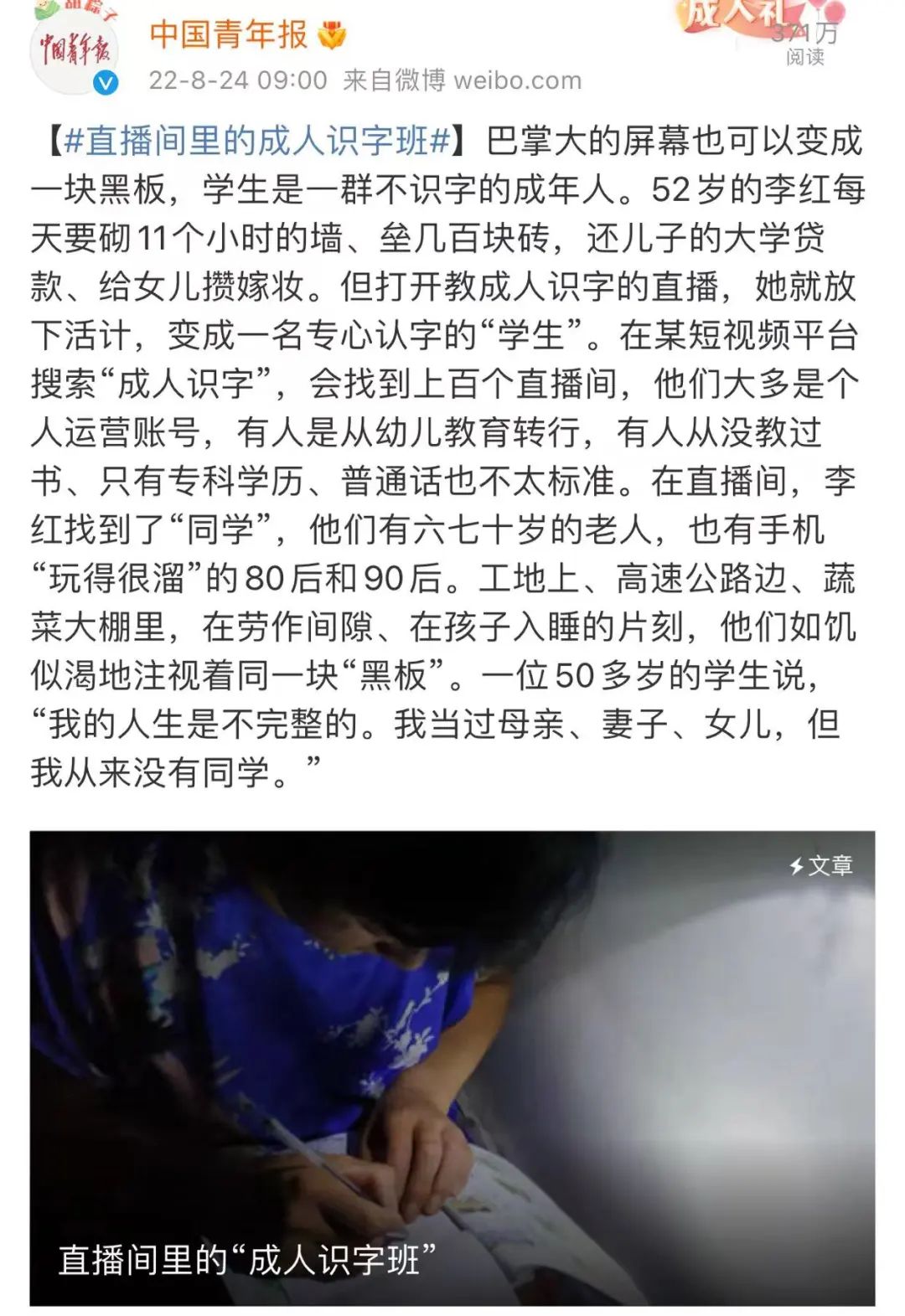Open the 直播间里的"成人识字班" article card

click(452, 1066)
